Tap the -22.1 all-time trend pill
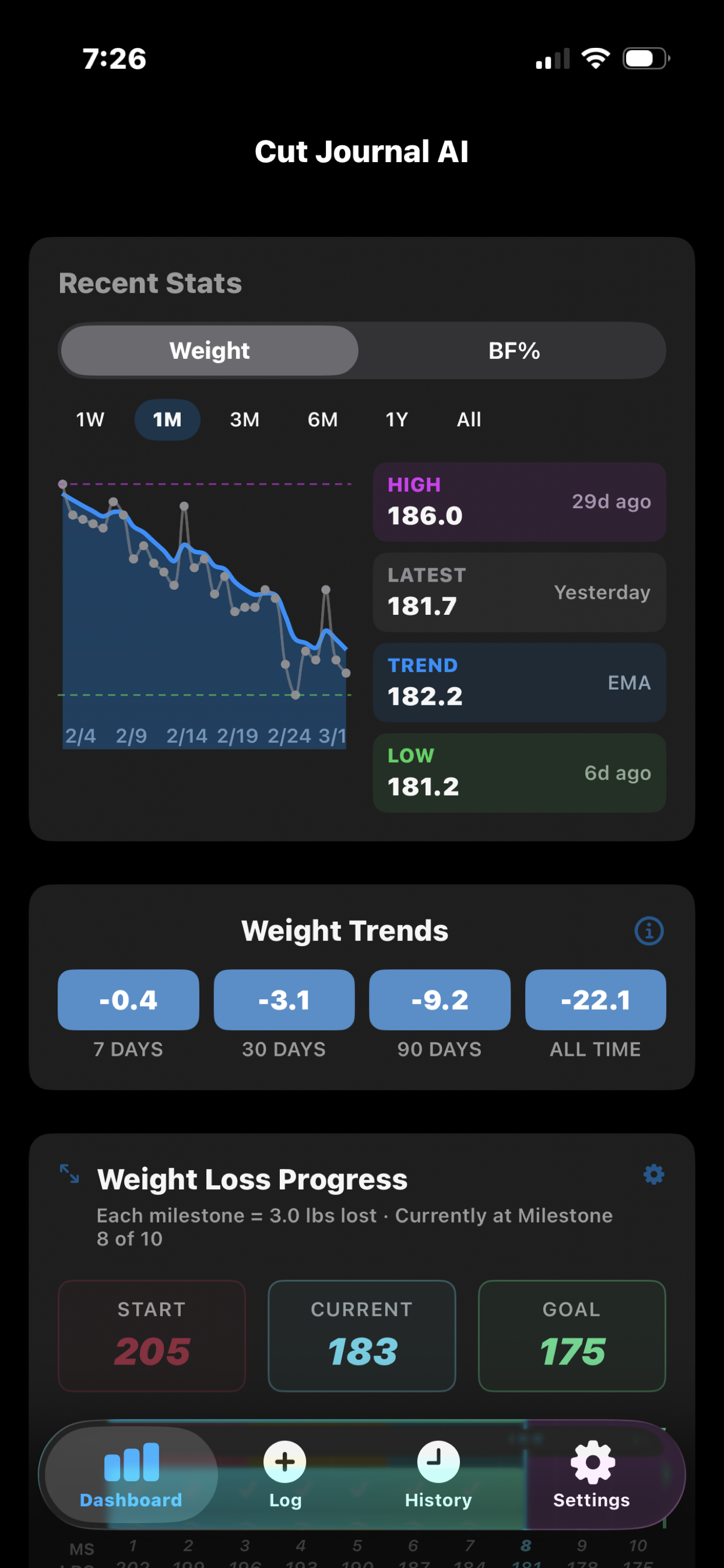724x1568 pixels. 595,999
